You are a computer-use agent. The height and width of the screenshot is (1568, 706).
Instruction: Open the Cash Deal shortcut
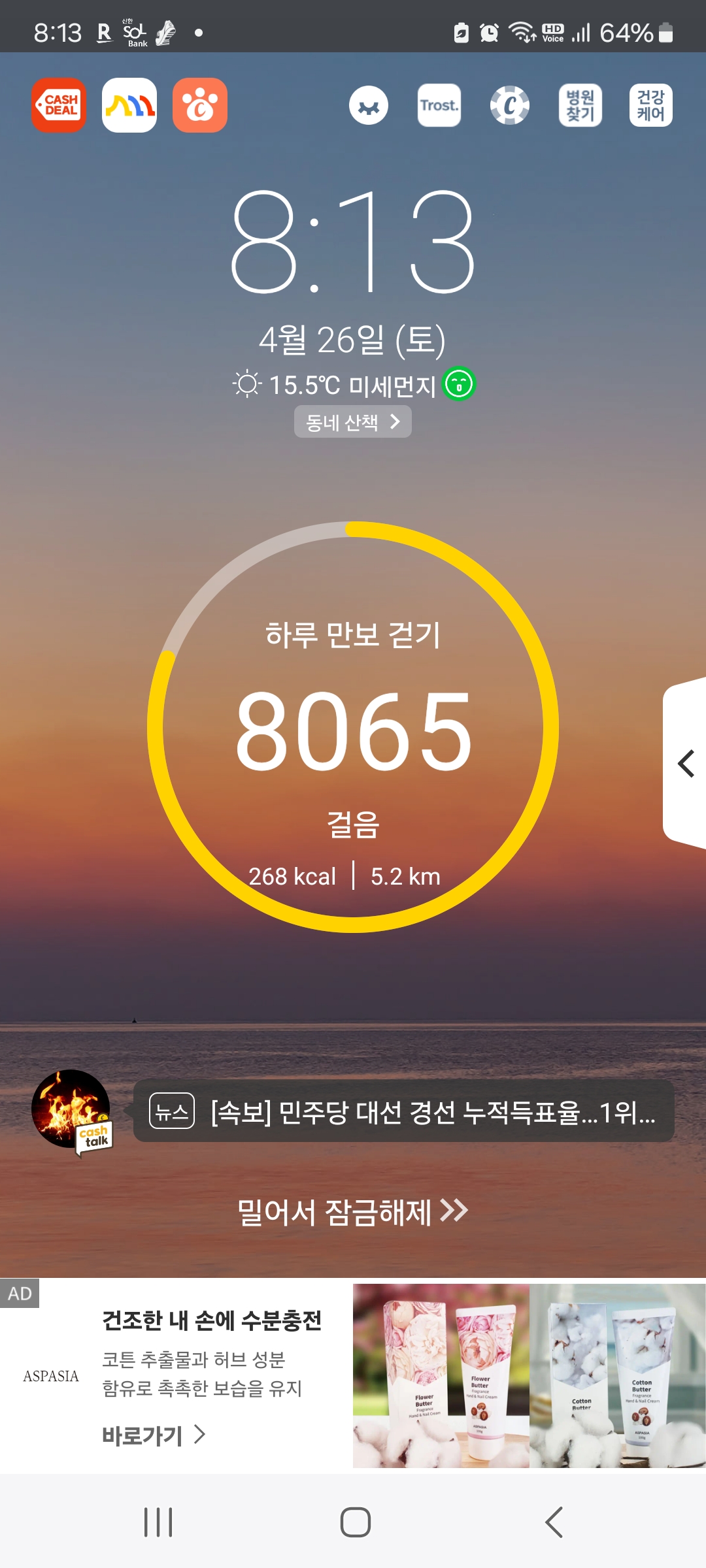59,105
